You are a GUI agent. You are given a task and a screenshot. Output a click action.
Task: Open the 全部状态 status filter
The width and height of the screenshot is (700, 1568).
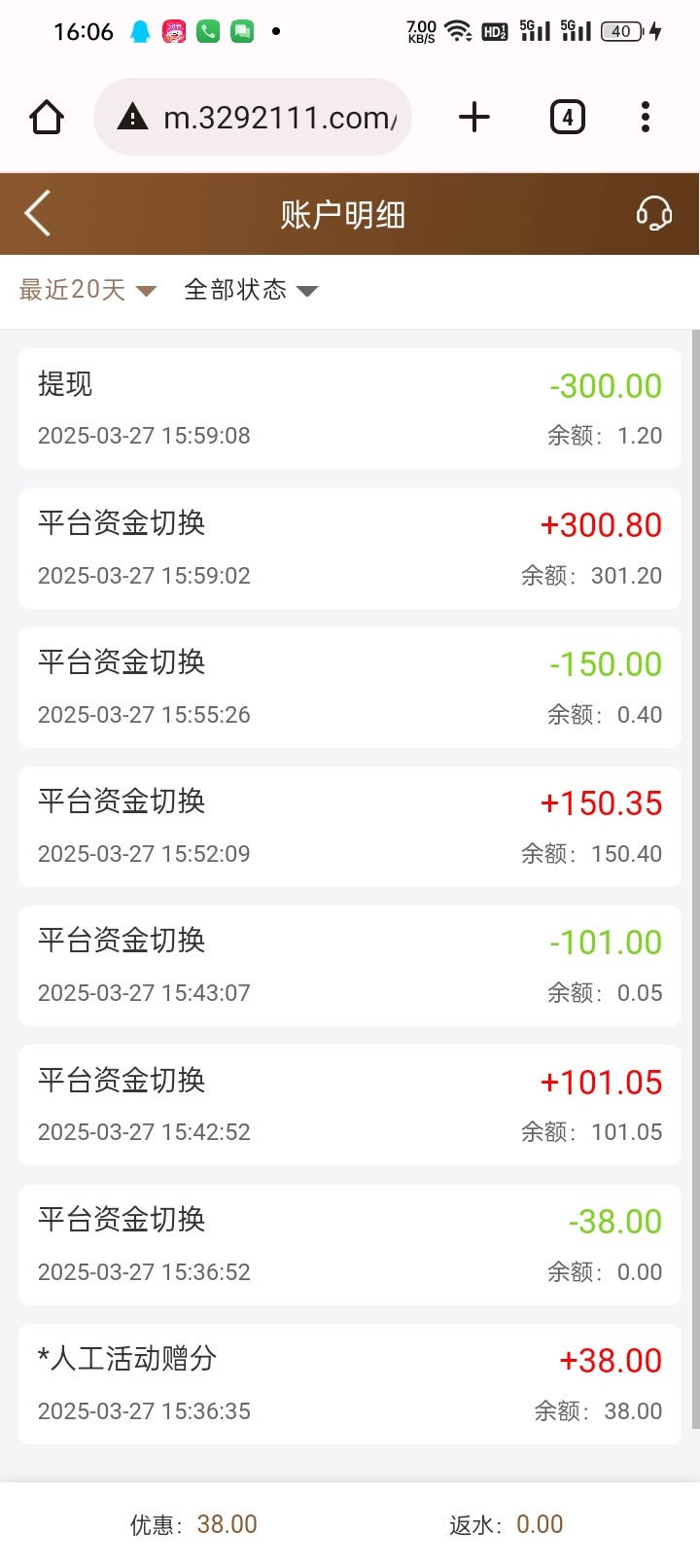(x=251, y=290)
